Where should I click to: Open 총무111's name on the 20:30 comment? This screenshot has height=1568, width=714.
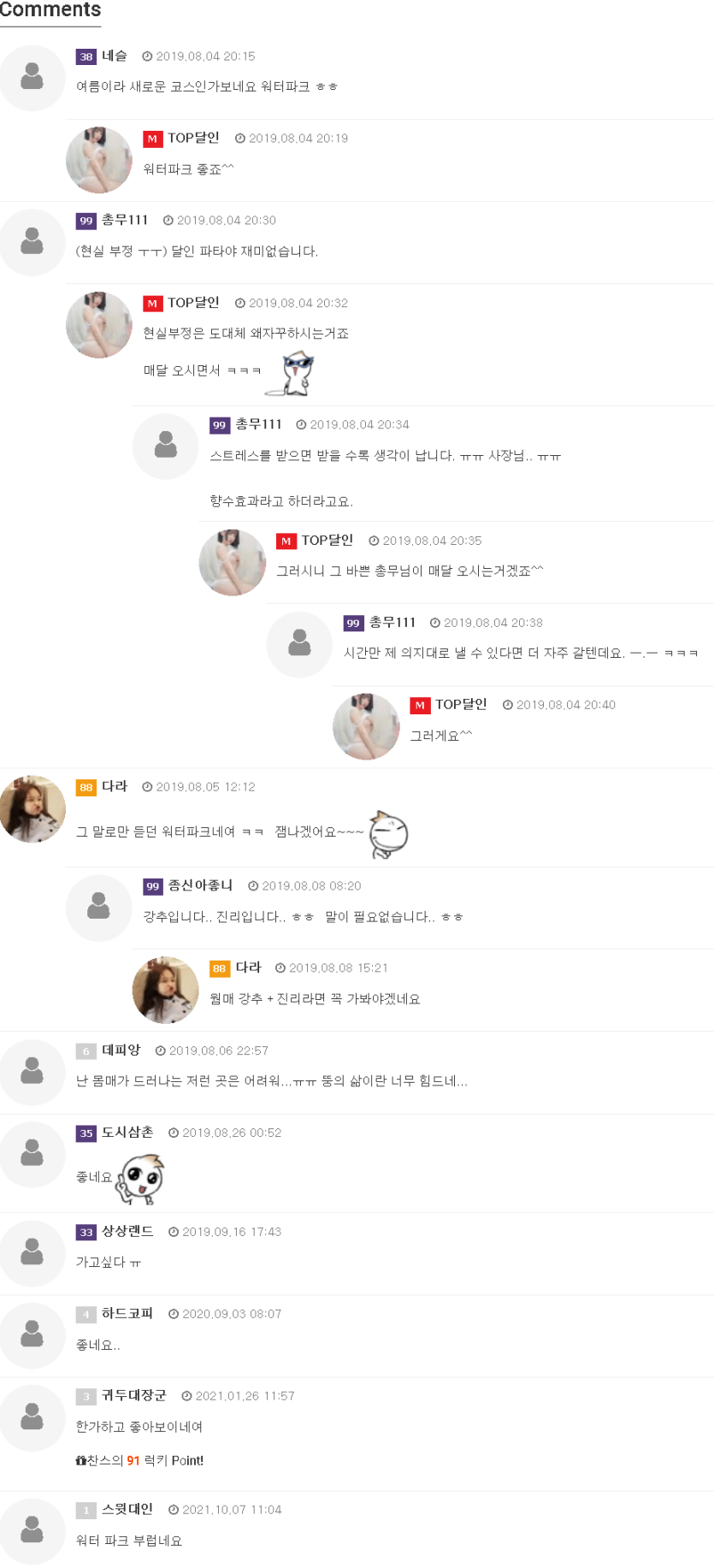point(125,220)
